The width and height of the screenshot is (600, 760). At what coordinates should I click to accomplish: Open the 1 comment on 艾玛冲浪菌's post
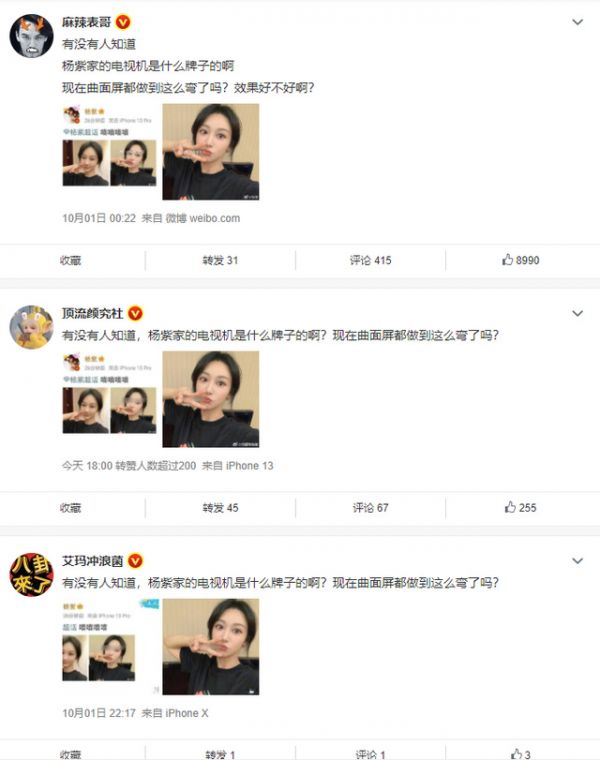pos(370,754)
